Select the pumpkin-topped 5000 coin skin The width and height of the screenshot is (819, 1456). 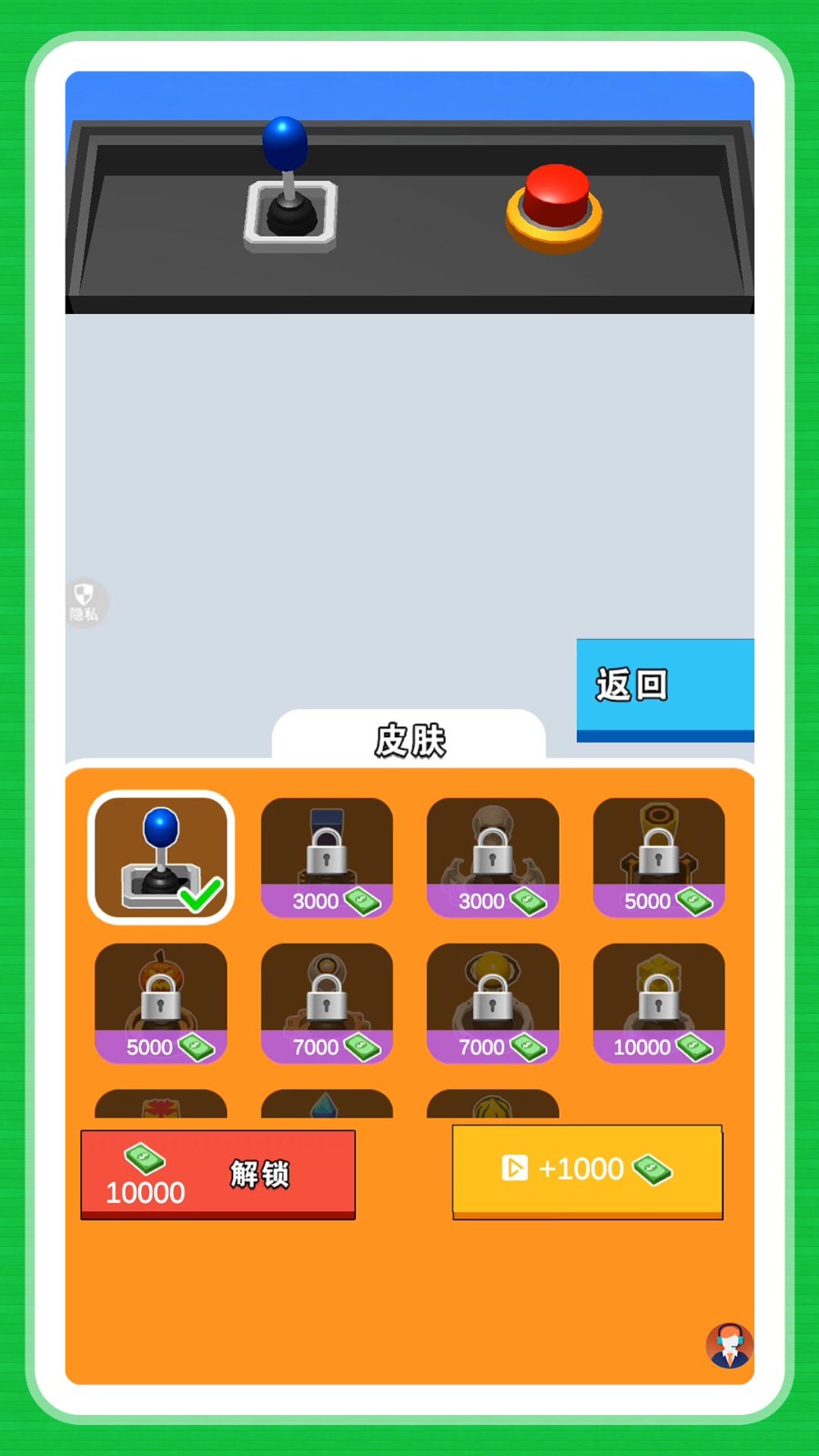[x=161, y=1004]
